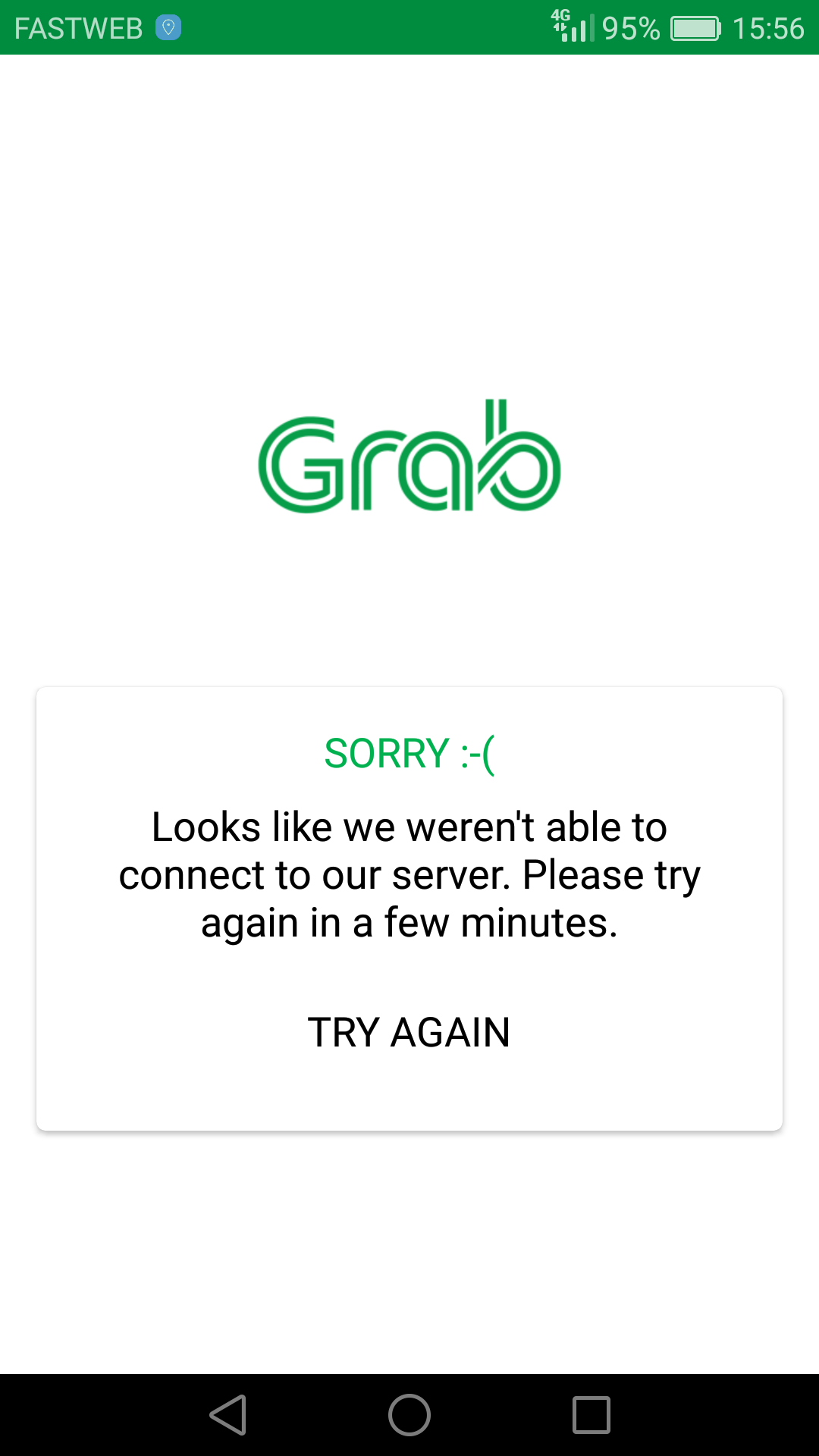
Task: Return to the home screen
Action: (x=409, y=1415)
